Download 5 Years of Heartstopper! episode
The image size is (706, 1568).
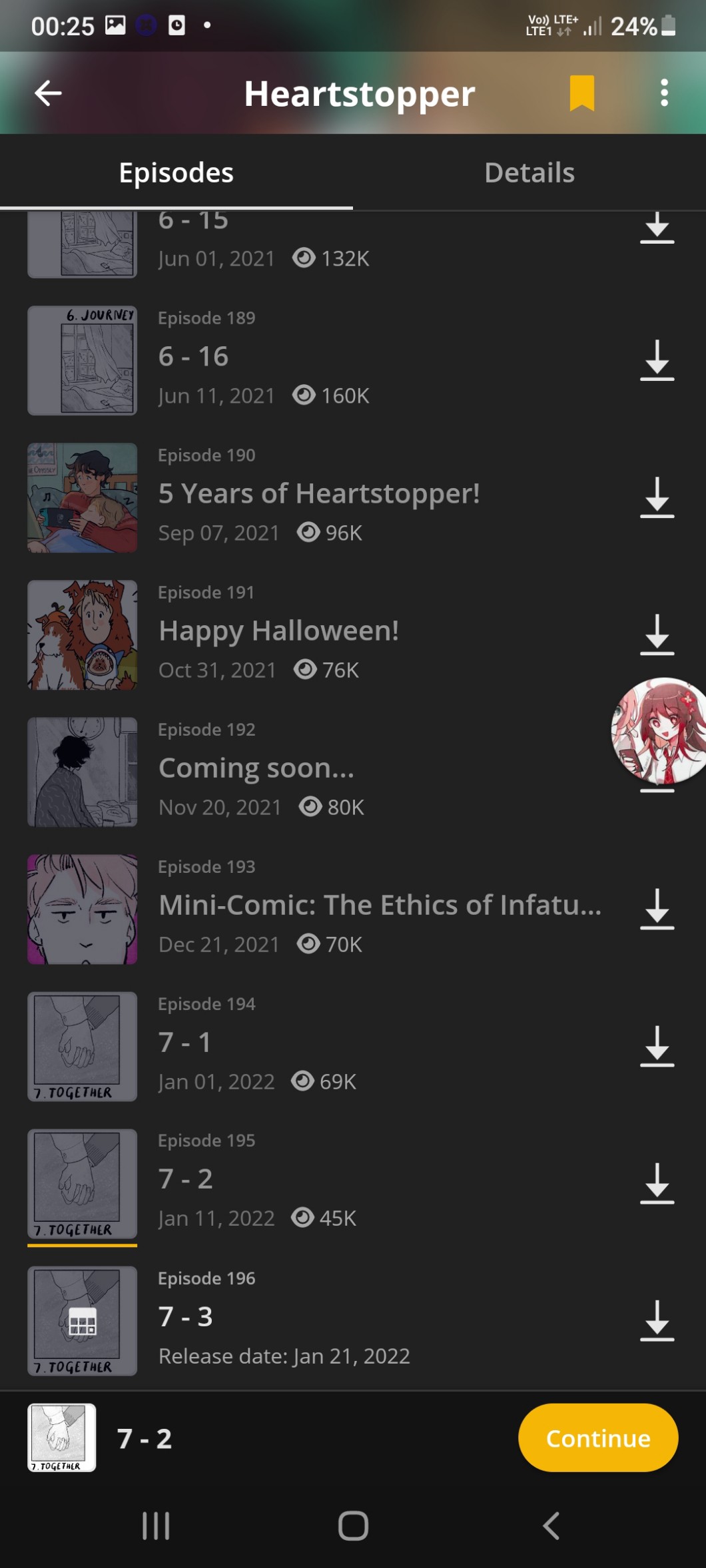coord(657,497)
